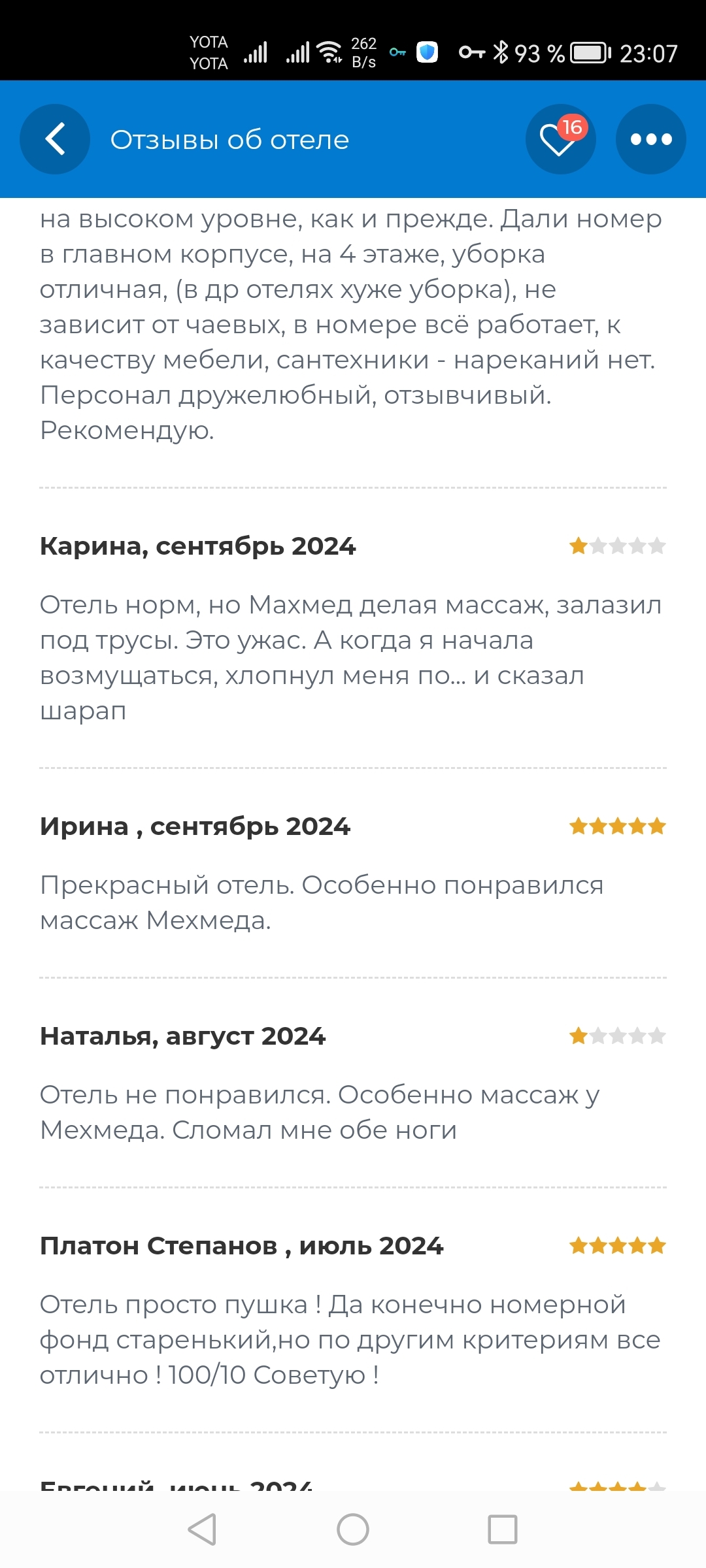Open favorites heart with 16 badge

[x=560, y=139]
